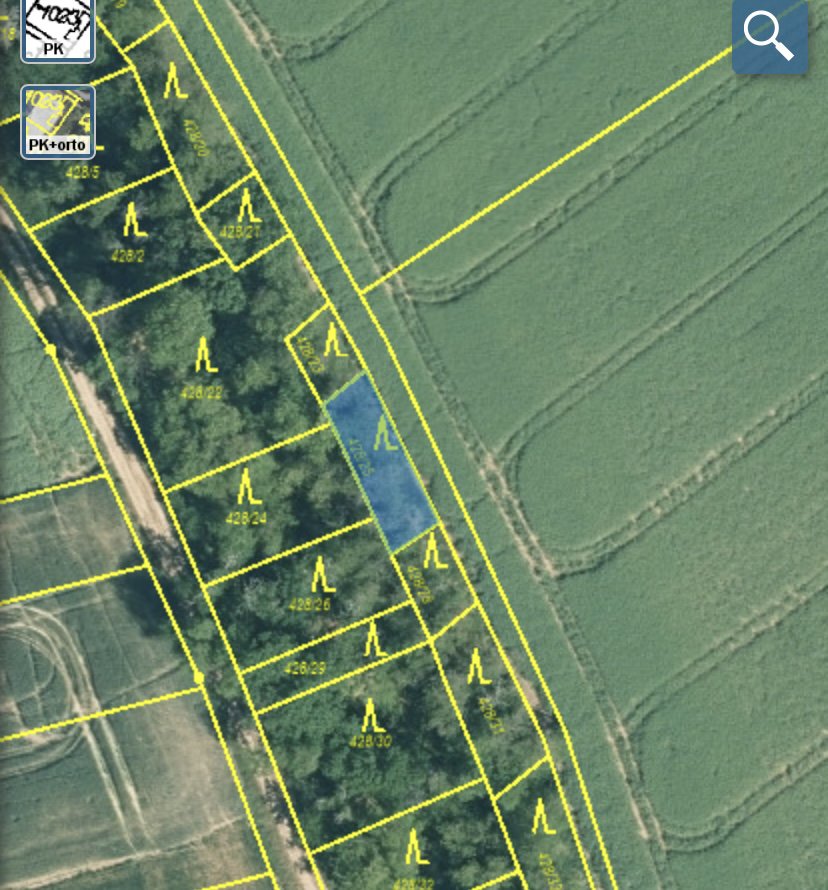Switch to the PK map layer
Viewport: 828px width, 890px height.
click(58, 28)
